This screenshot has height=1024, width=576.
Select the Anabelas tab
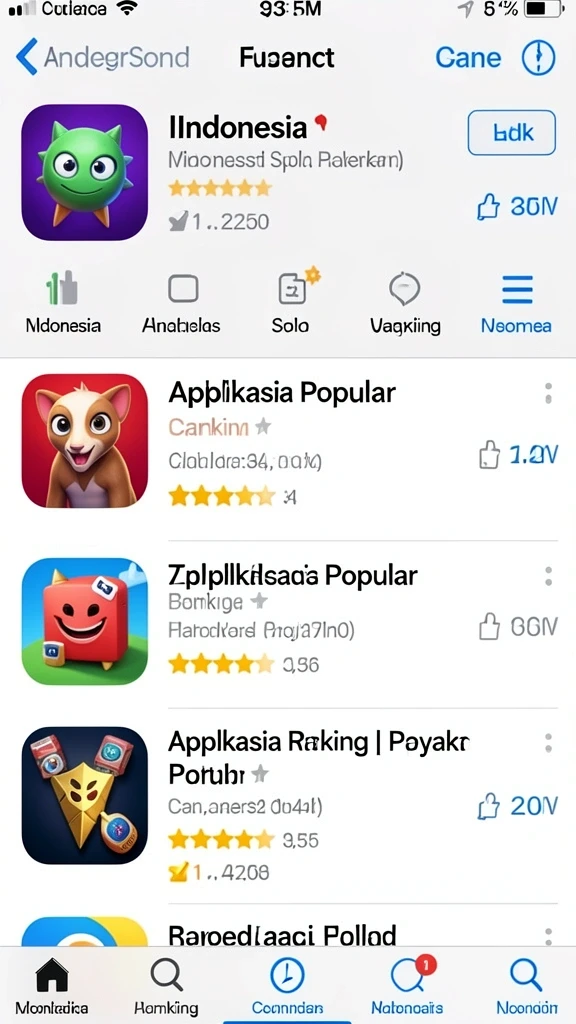click(x=182, y=303)
